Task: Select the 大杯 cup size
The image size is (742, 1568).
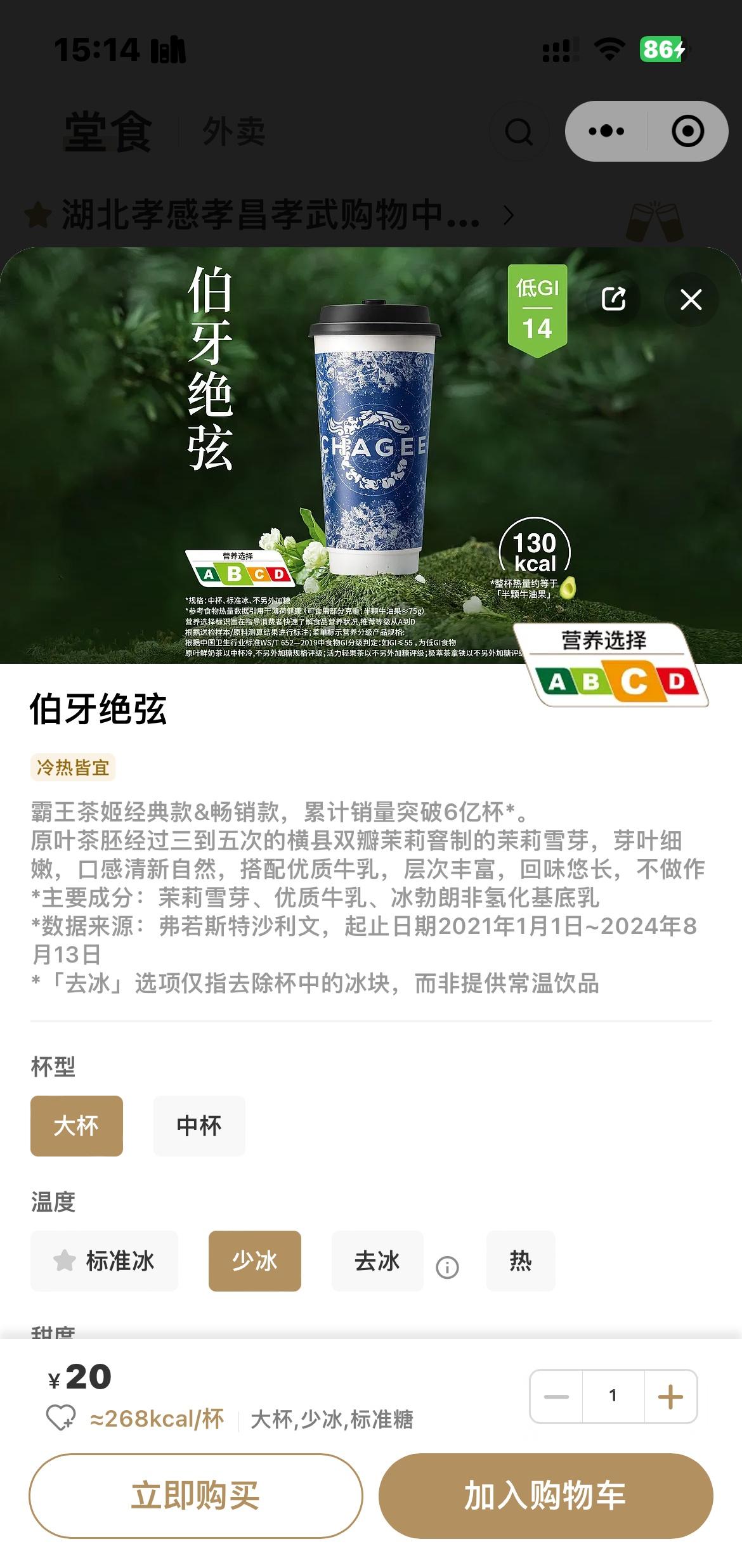Action: pos(77,1126)
